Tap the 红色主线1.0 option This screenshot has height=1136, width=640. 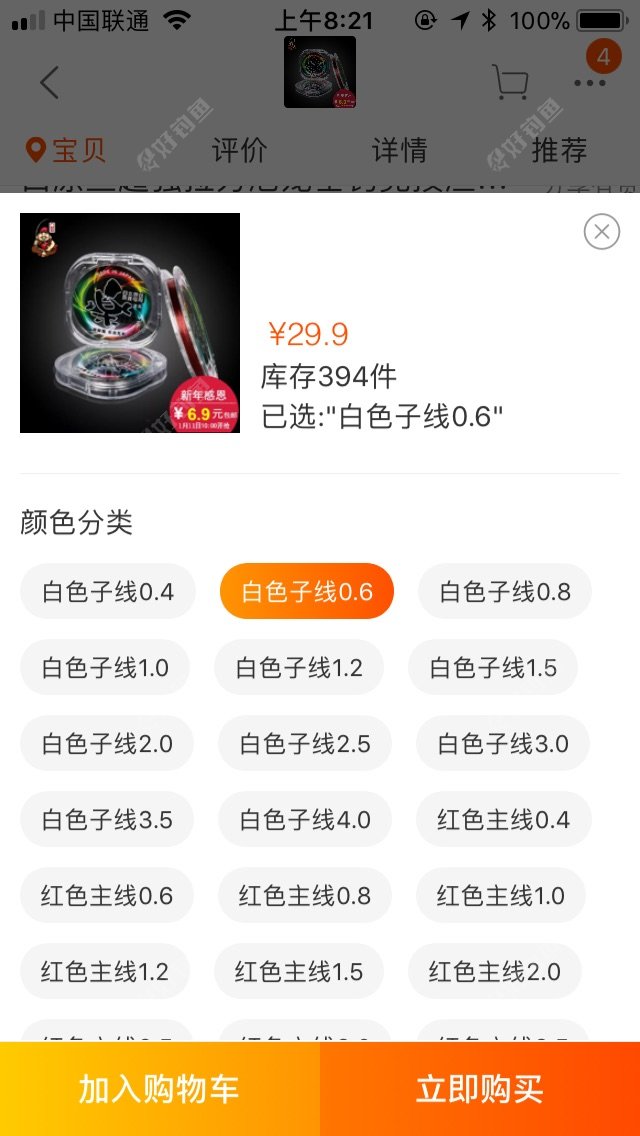pos(501,896)
